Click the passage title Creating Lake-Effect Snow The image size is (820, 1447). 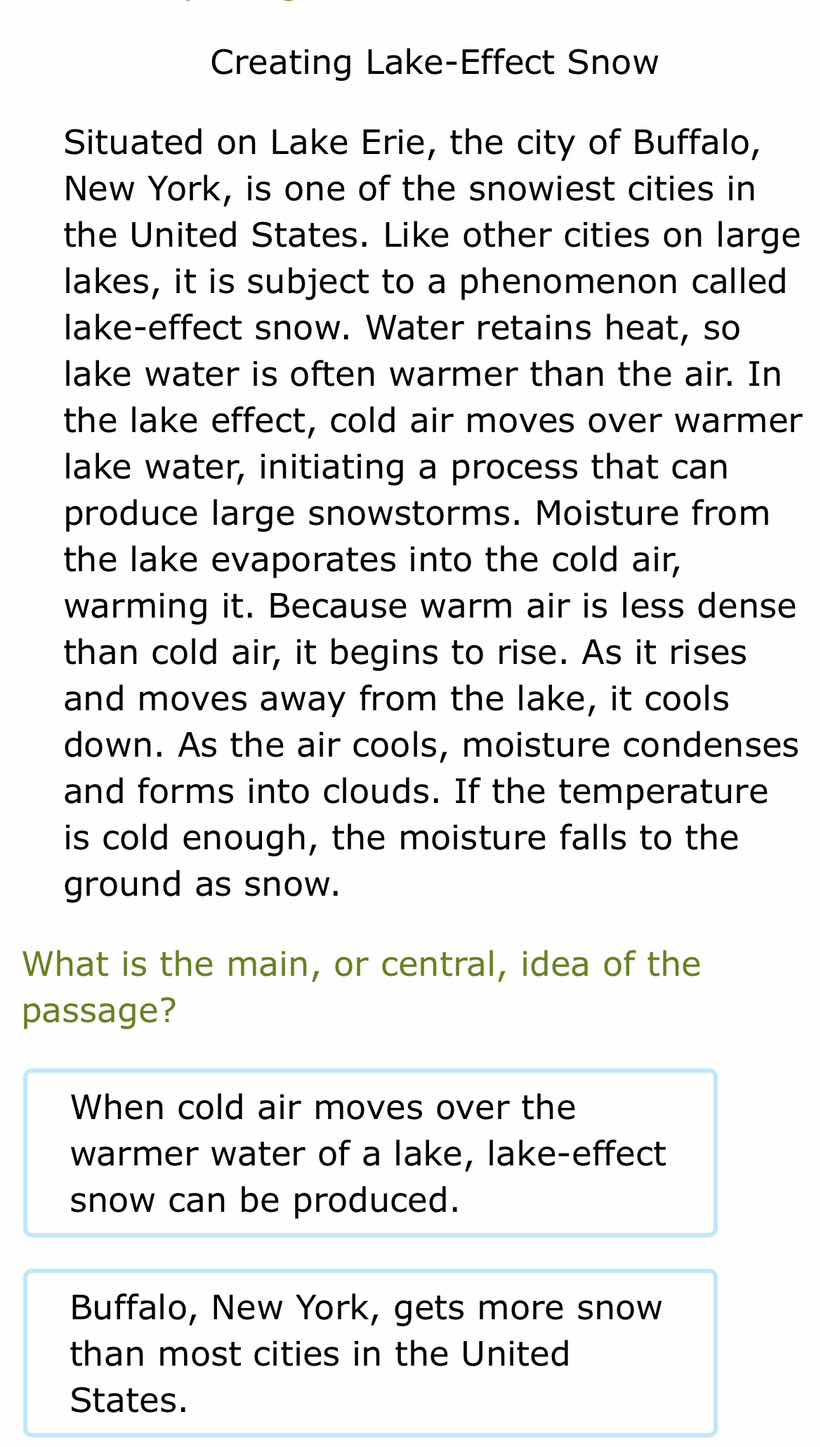434,62
